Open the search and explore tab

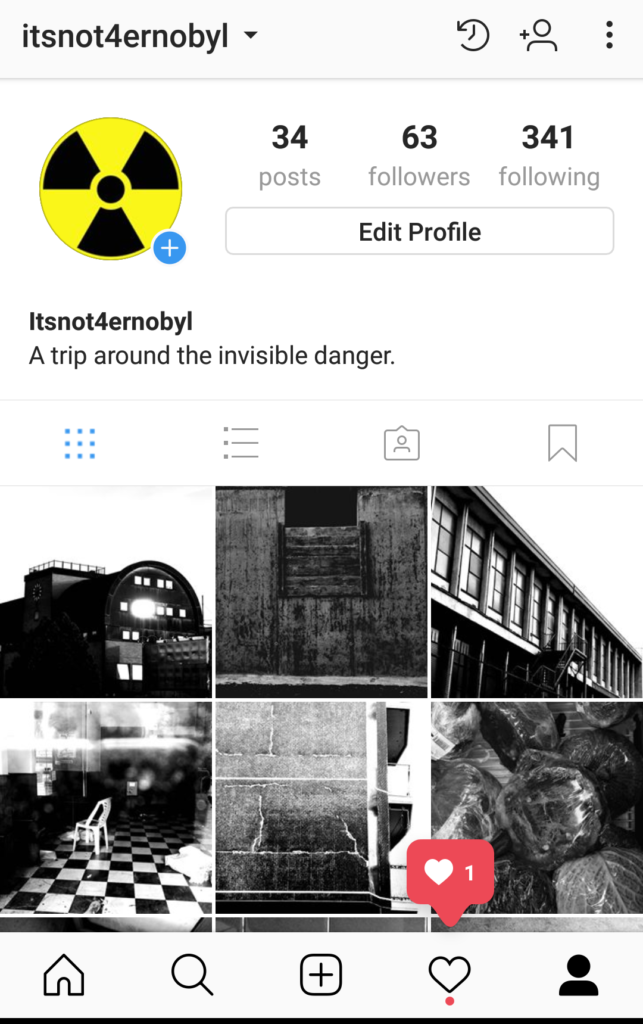[x=192, y=975]
